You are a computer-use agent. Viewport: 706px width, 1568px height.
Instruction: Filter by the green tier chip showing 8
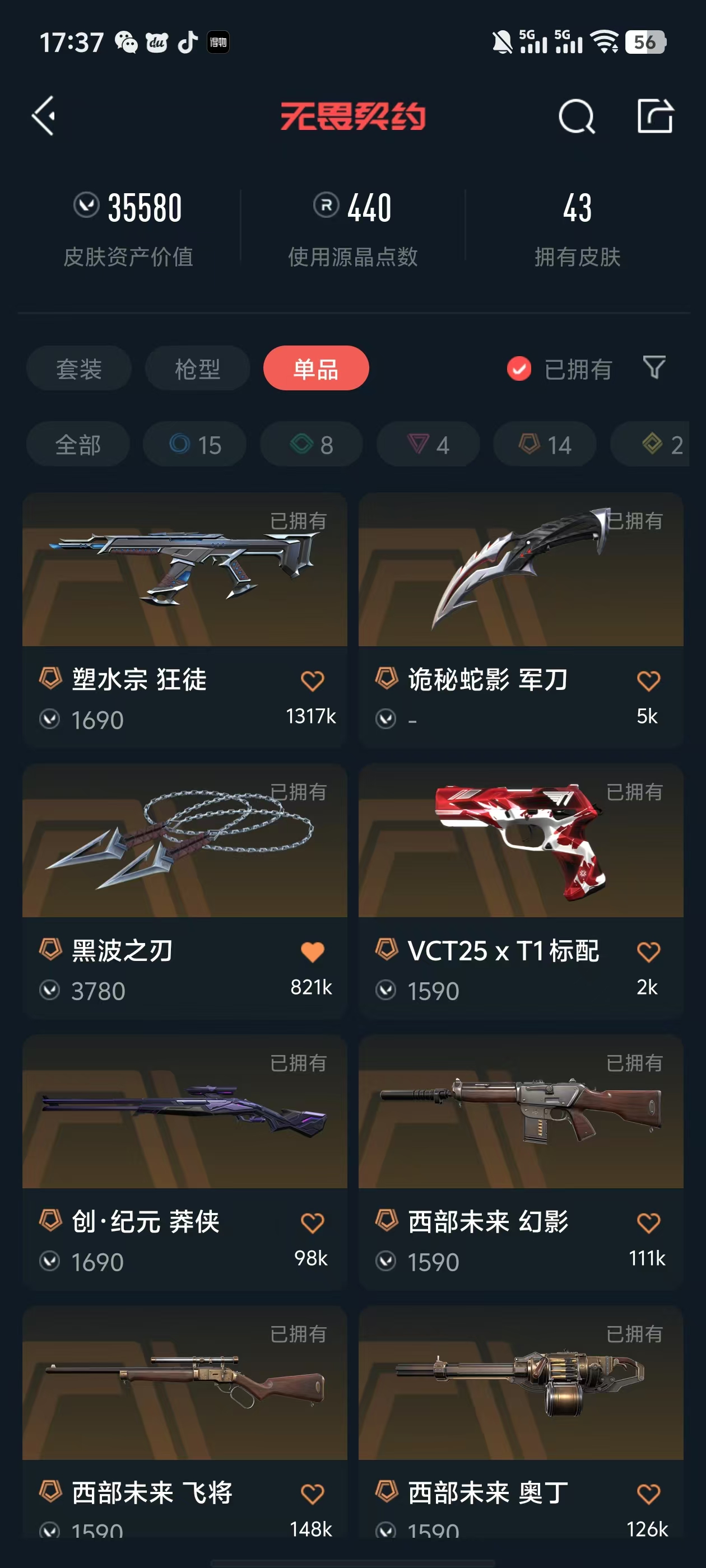click(x=312, y=444)
